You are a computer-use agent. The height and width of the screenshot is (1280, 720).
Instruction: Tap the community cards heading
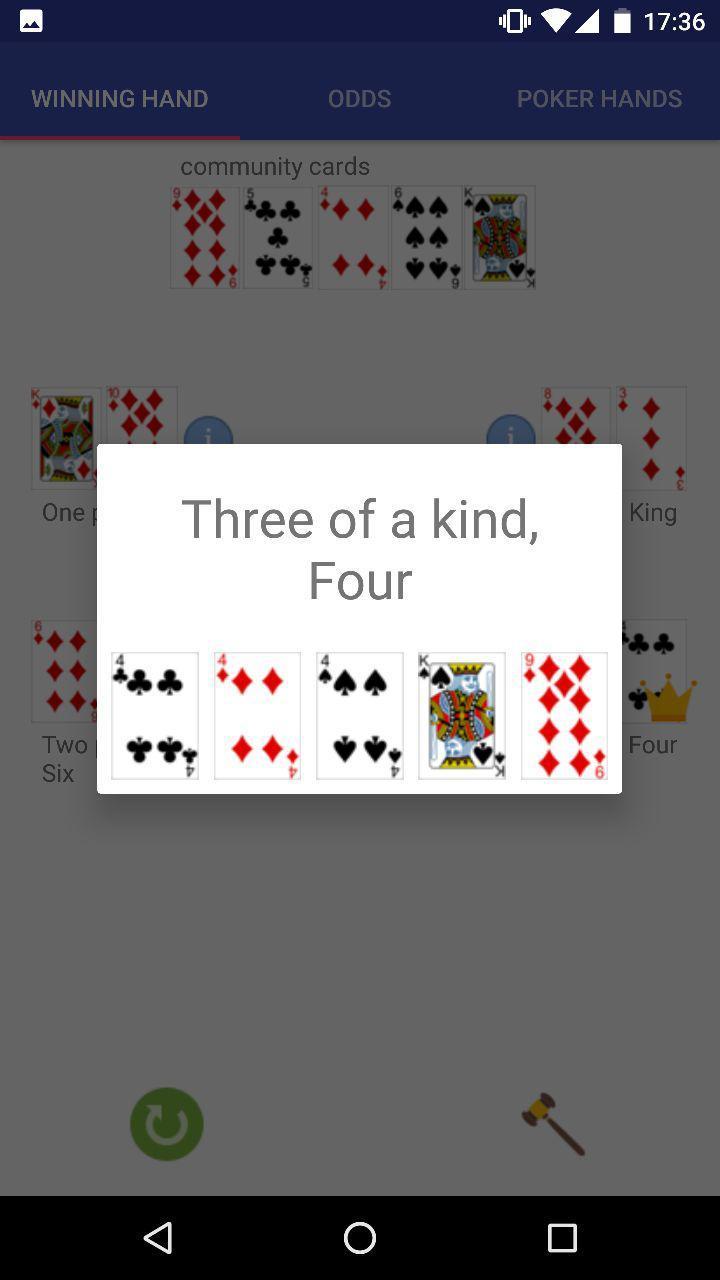(275, 166)
